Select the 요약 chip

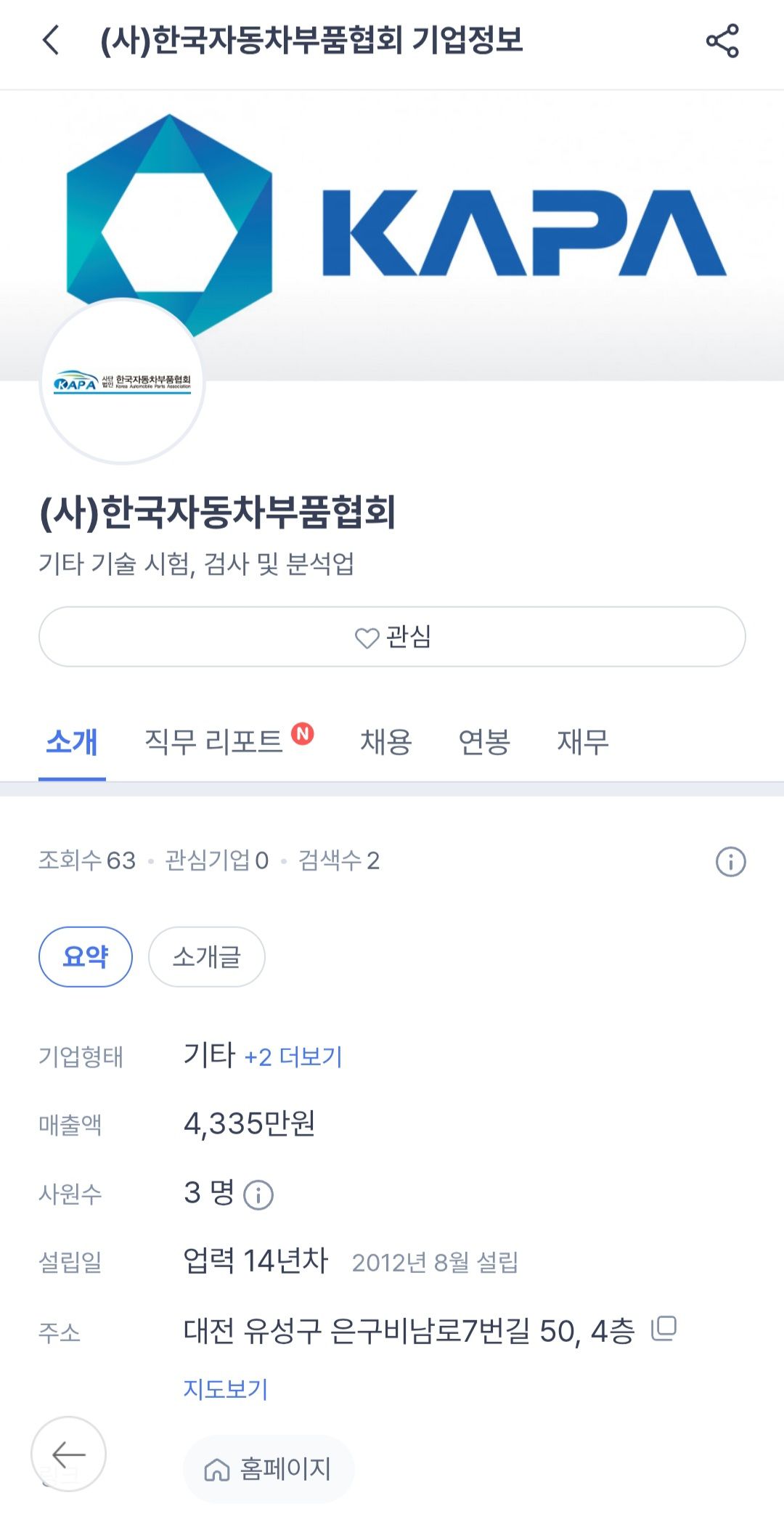coord(86,956)
